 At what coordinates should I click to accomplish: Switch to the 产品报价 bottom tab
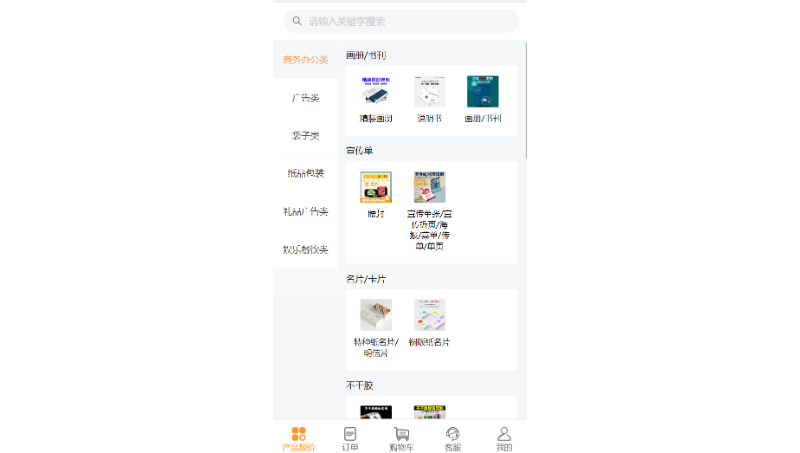coord(298,438)
